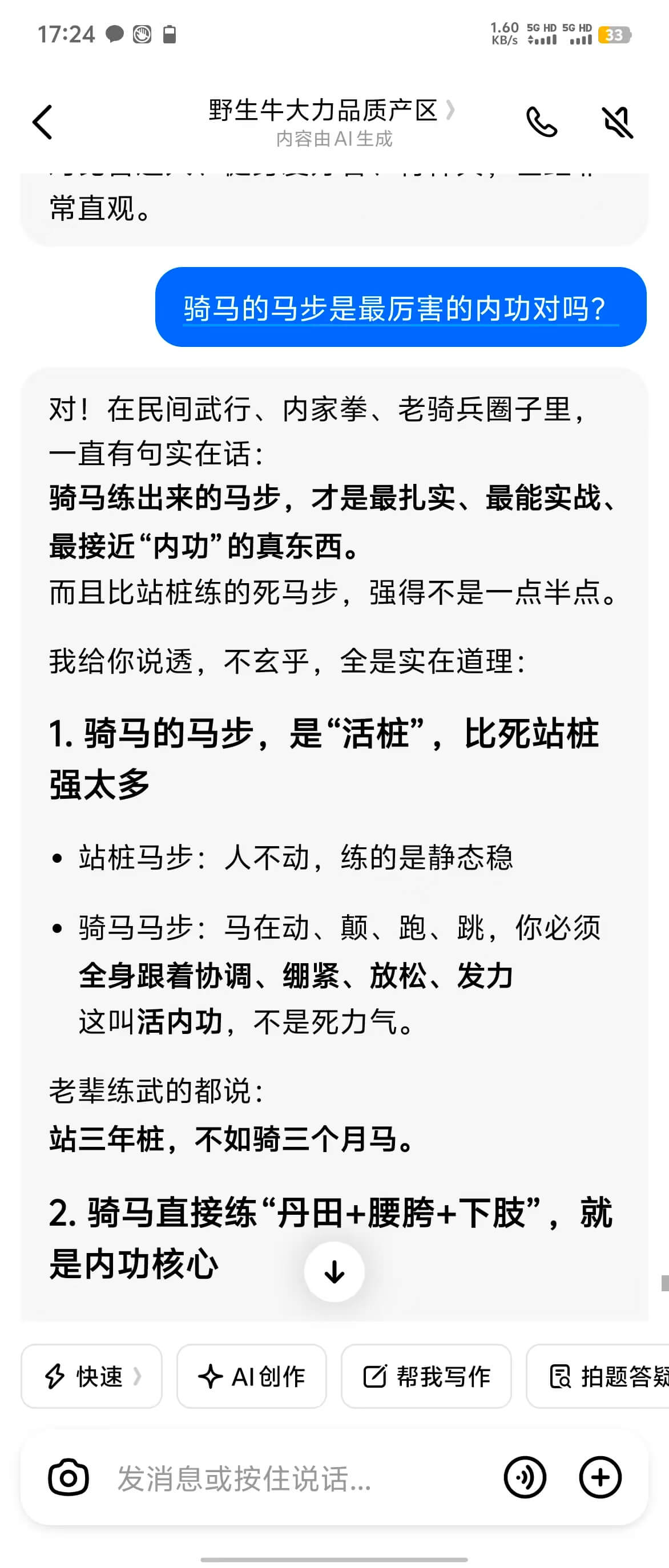The width and height of the screenshot is (669, 1568).
Task: Open the 快速 mode selector chip
Action: click(x=92, y=1376)
